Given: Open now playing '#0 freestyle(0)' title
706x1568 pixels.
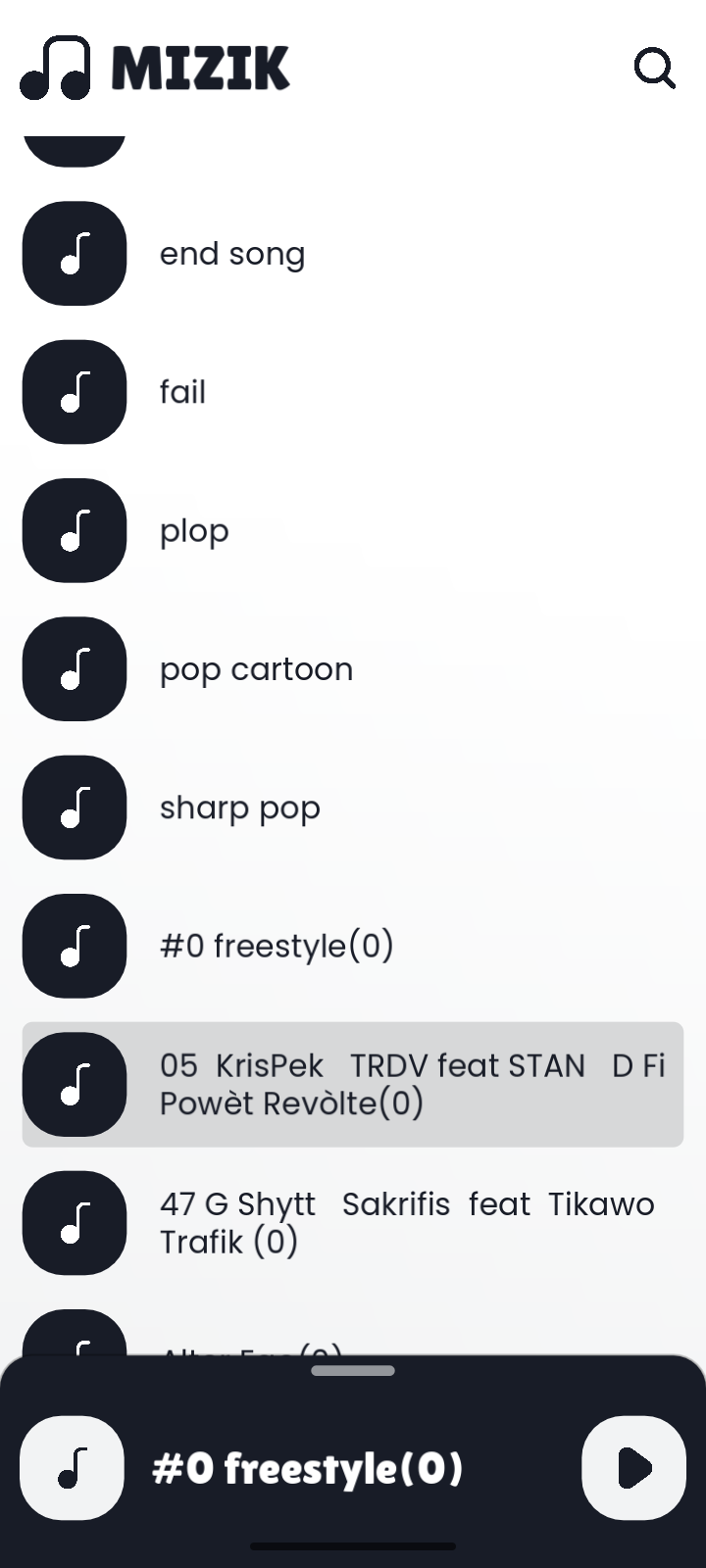Looking at the screenshot, I should 307,1468.
